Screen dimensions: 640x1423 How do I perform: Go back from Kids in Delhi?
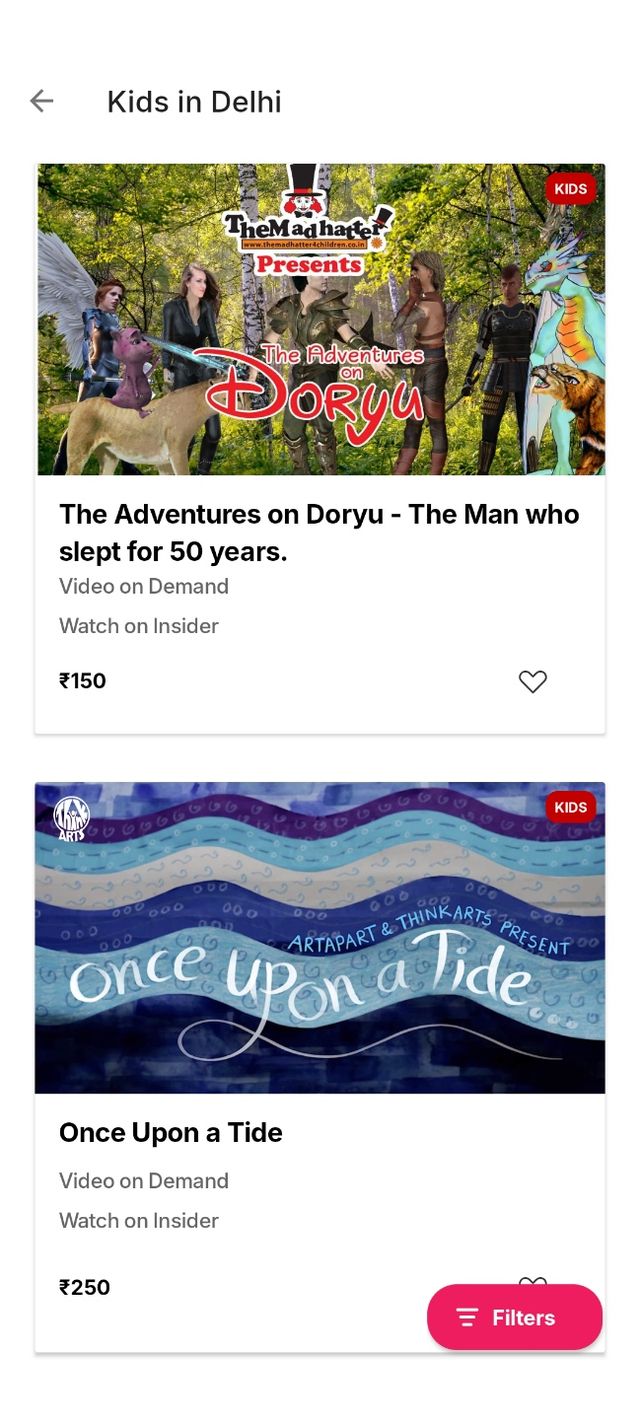click(41, 101)
